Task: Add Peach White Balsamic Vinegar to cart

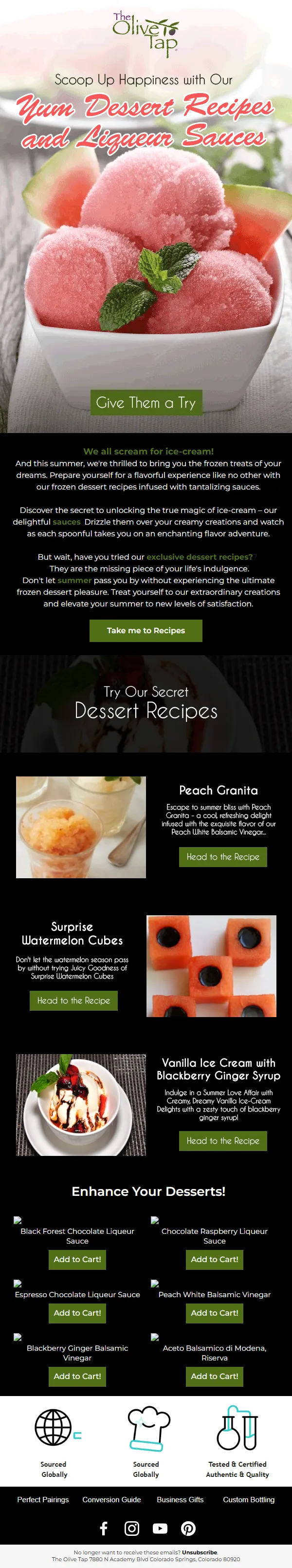Action: [214, 1312]
